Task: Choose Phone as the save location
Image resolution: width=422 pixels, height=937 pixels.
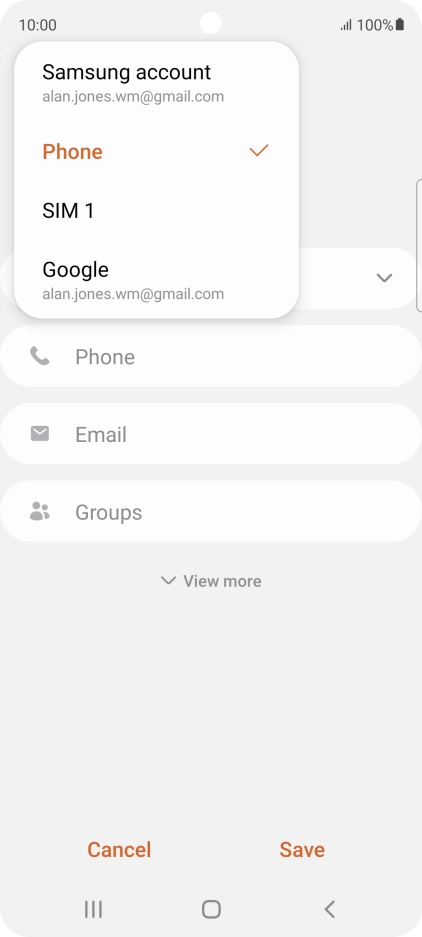Action: 156,152
